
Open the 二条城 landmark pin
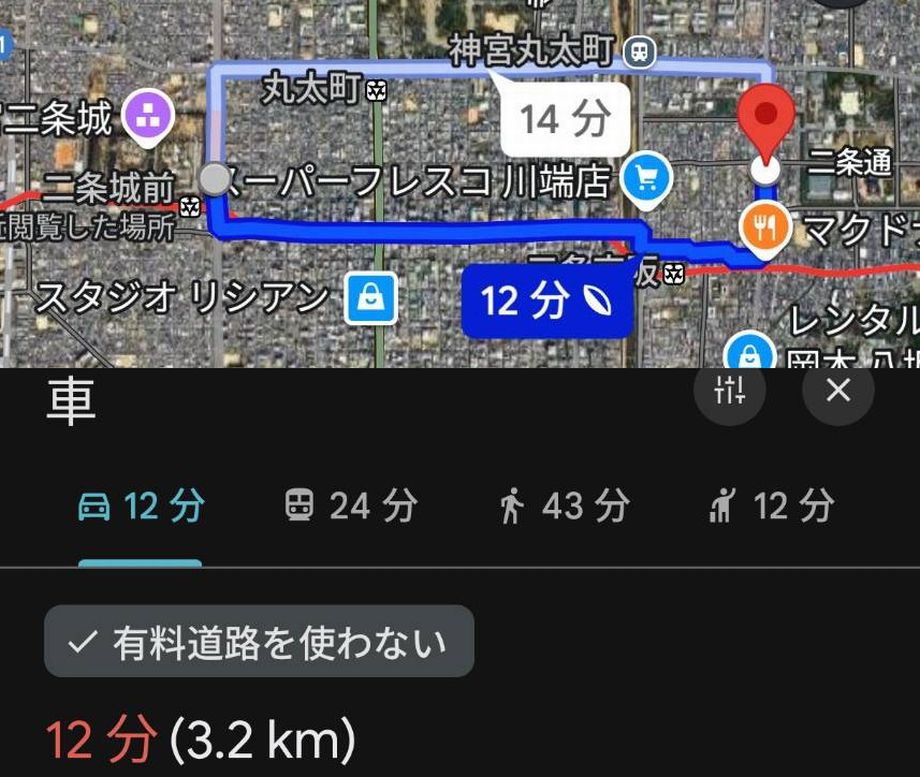[x=148, y=117]
